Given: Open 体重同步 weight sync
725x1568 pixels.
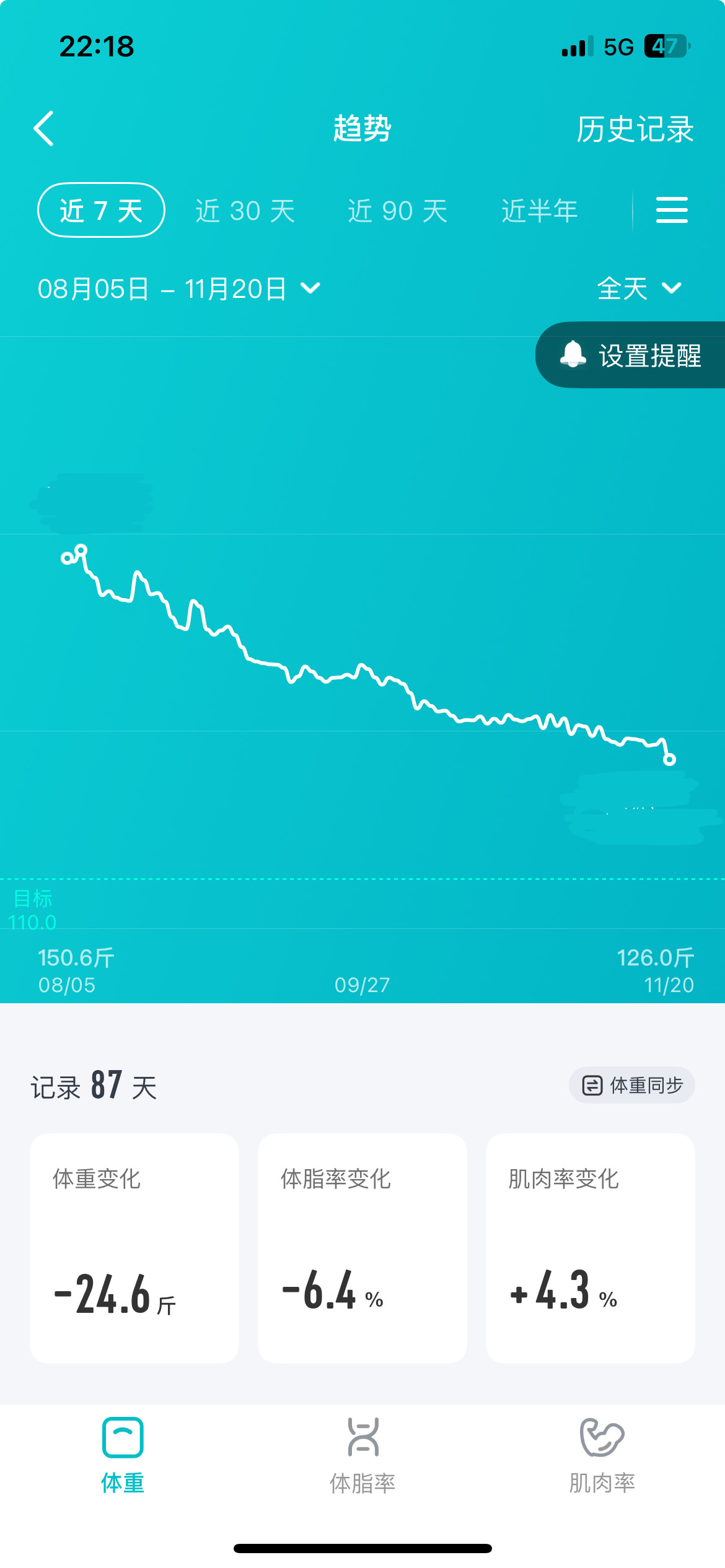Looking at the screenshot, I should click(x=632, y=1085).
